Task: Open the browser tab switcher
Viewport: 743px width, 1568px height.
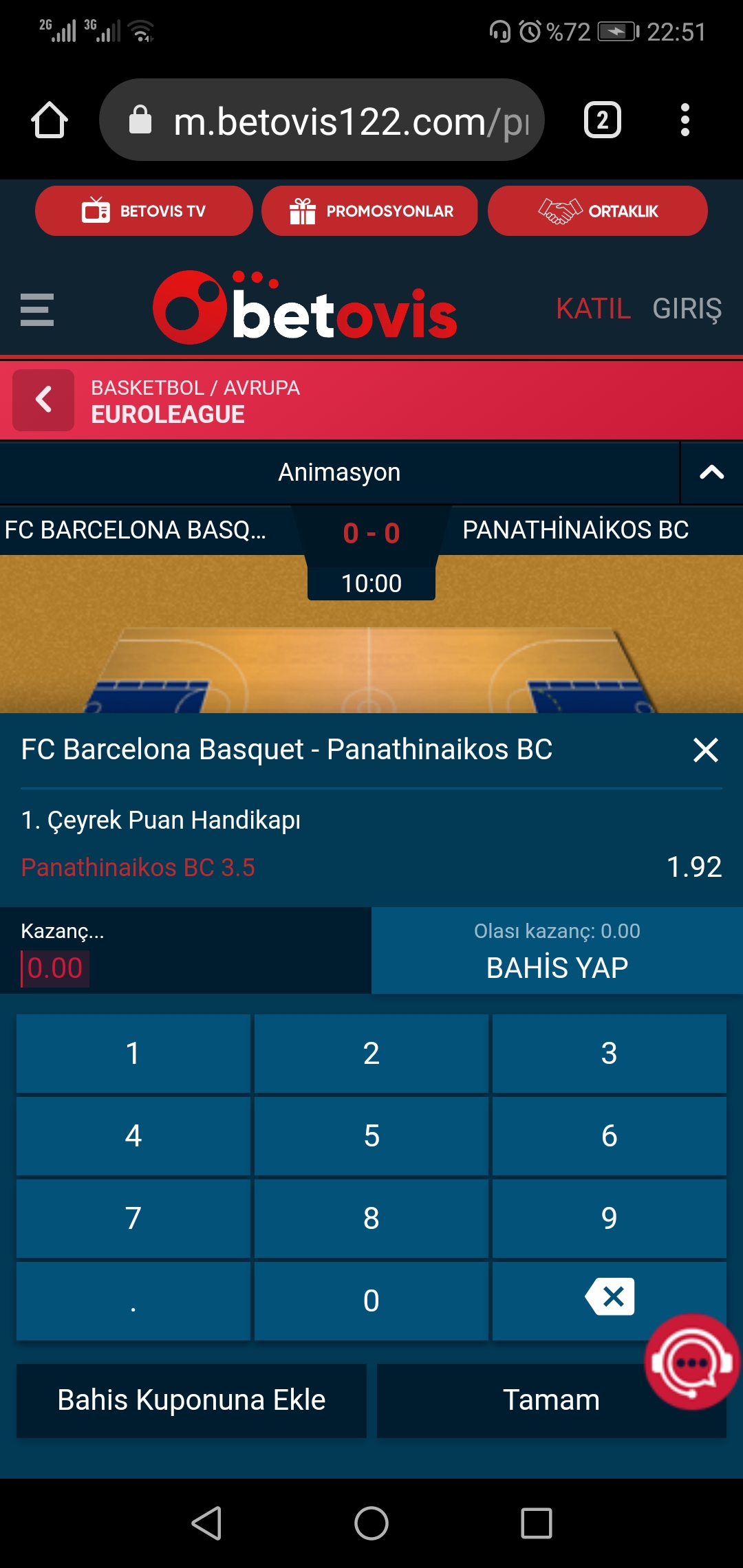Action: point(603,120)
